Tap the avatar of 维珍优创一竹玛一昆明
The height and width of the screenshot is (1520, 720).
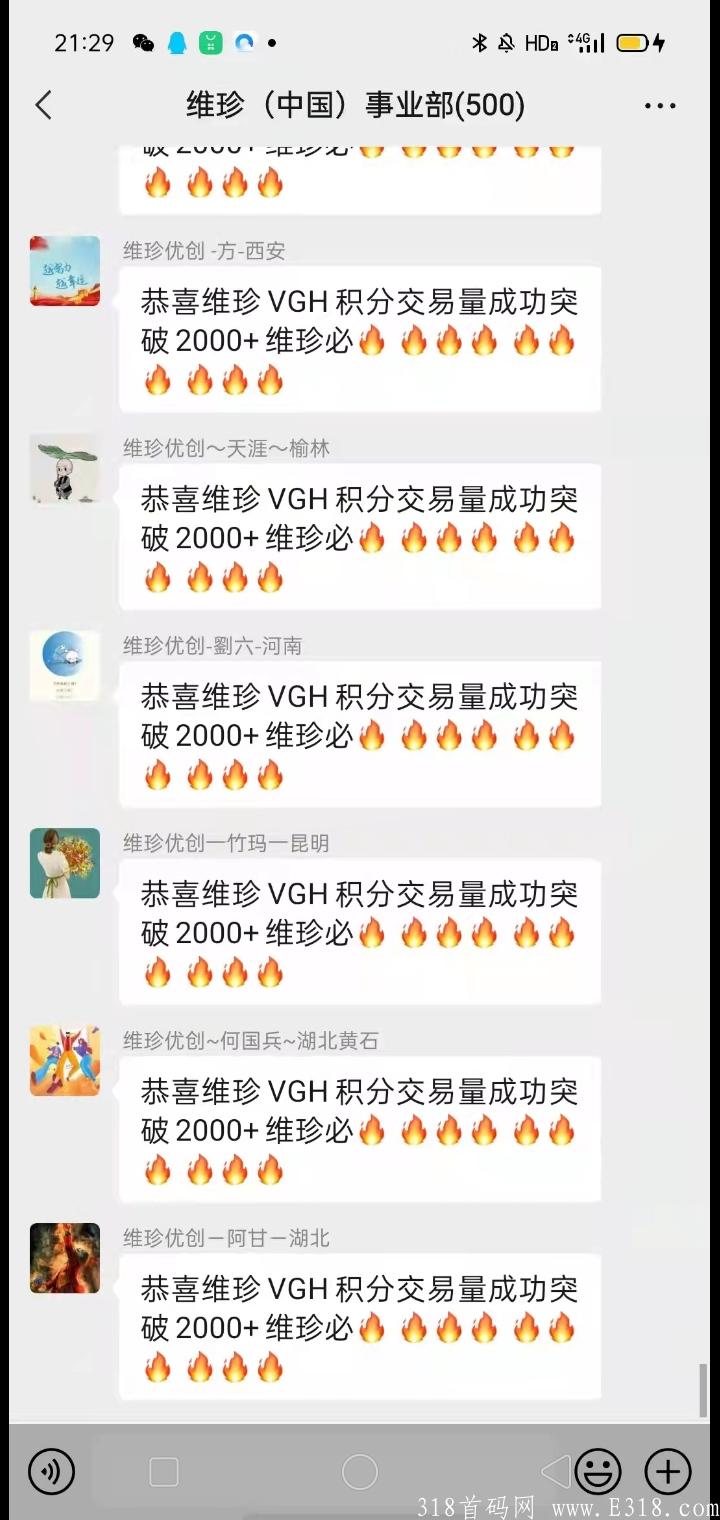pyautogui.click(x=64, y=863)
